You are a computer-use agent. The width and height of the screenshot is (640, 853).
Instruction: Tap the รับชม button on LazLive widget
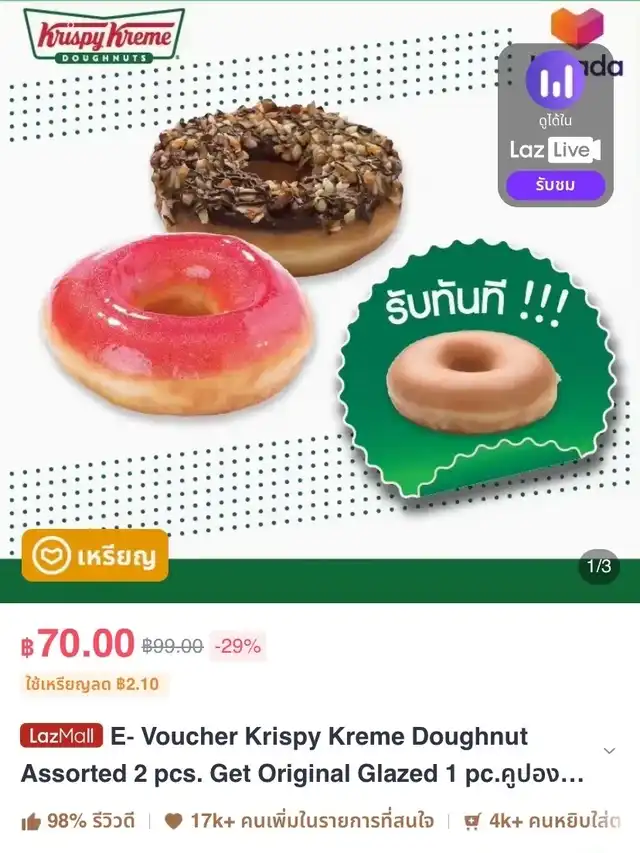coord(555,185)
